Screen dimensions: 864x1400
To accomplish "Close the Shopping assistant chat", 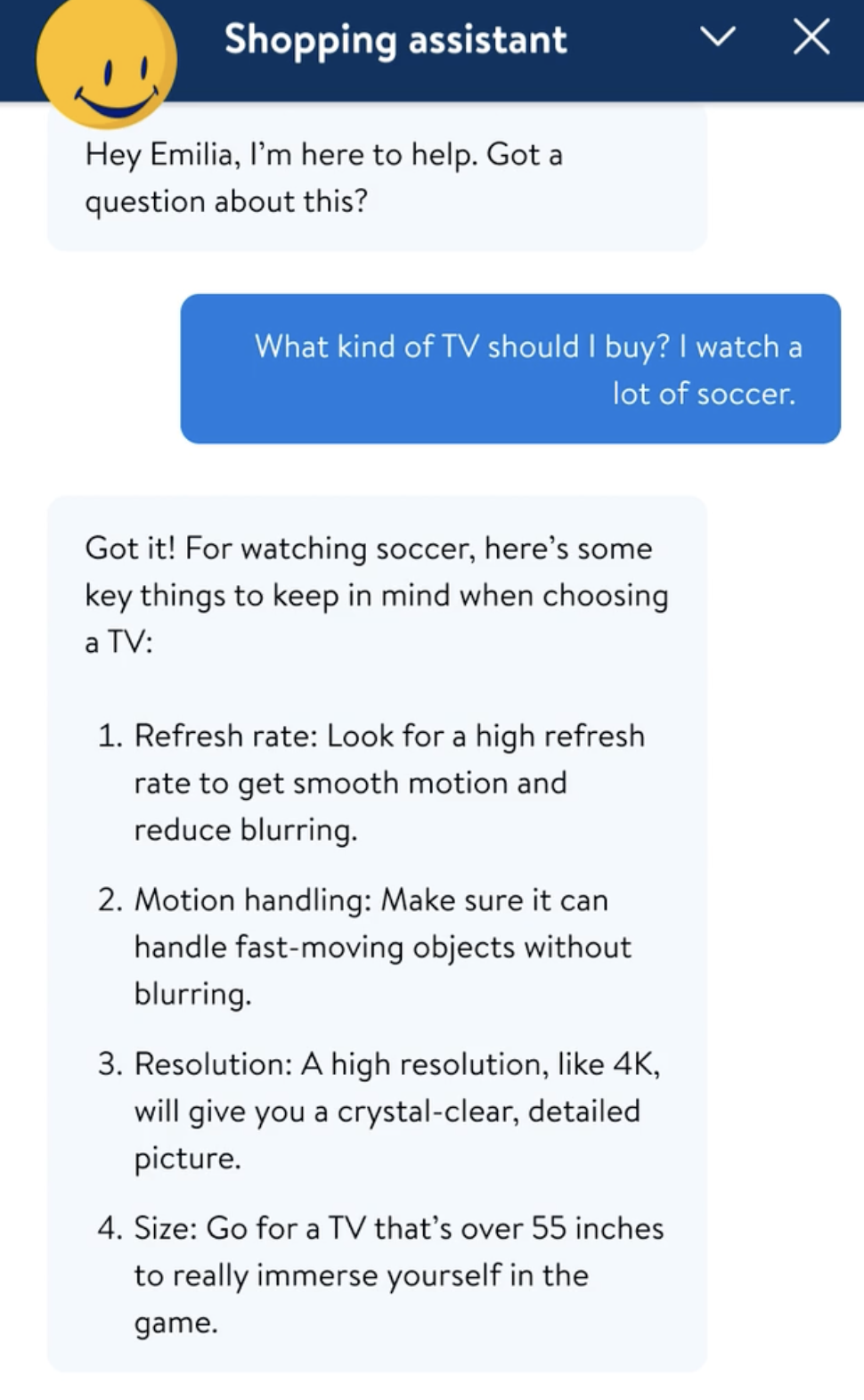I will point(811,37).
